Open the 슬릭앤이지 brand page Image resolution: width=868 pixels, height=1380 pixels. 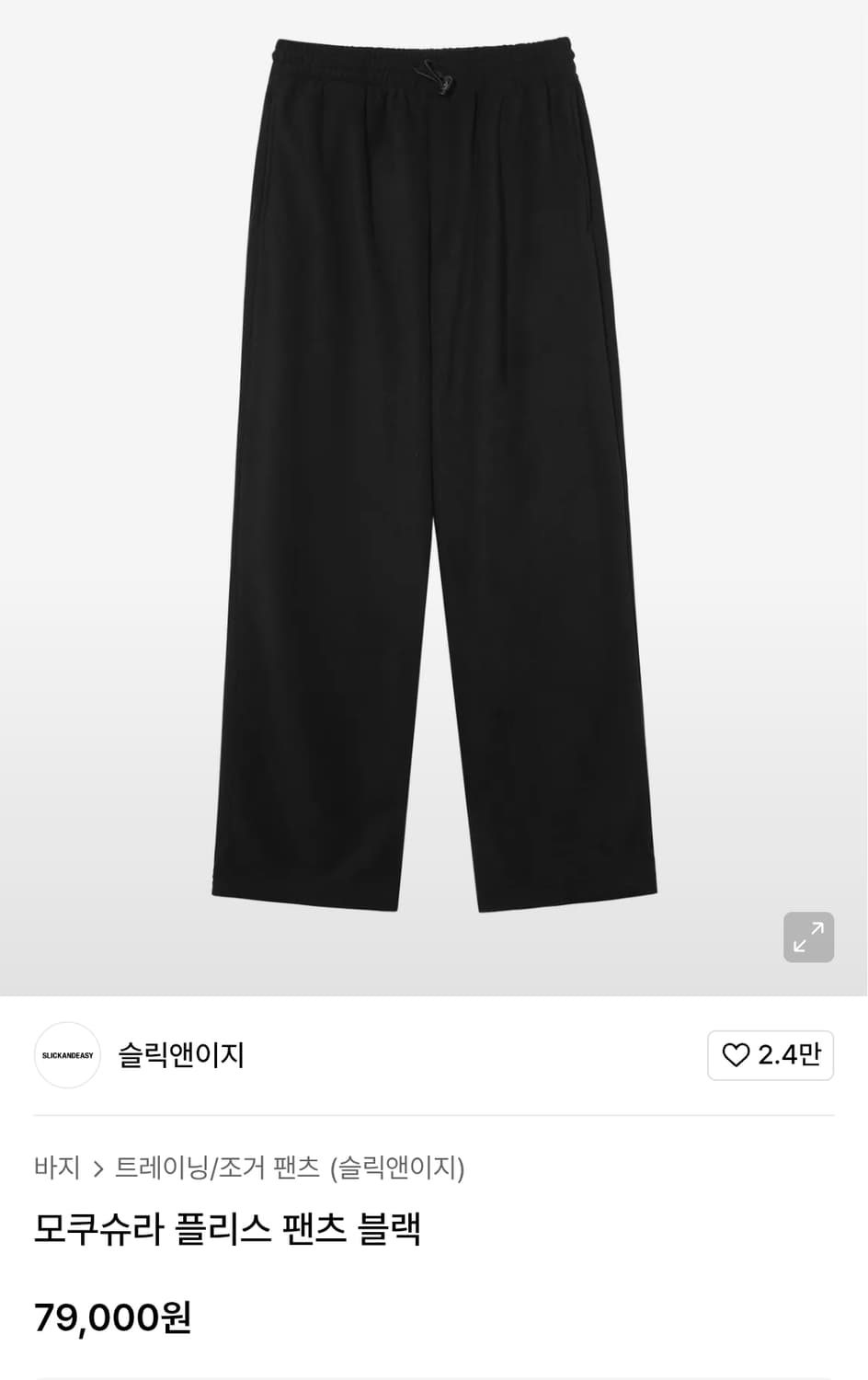pos(181,1054)
